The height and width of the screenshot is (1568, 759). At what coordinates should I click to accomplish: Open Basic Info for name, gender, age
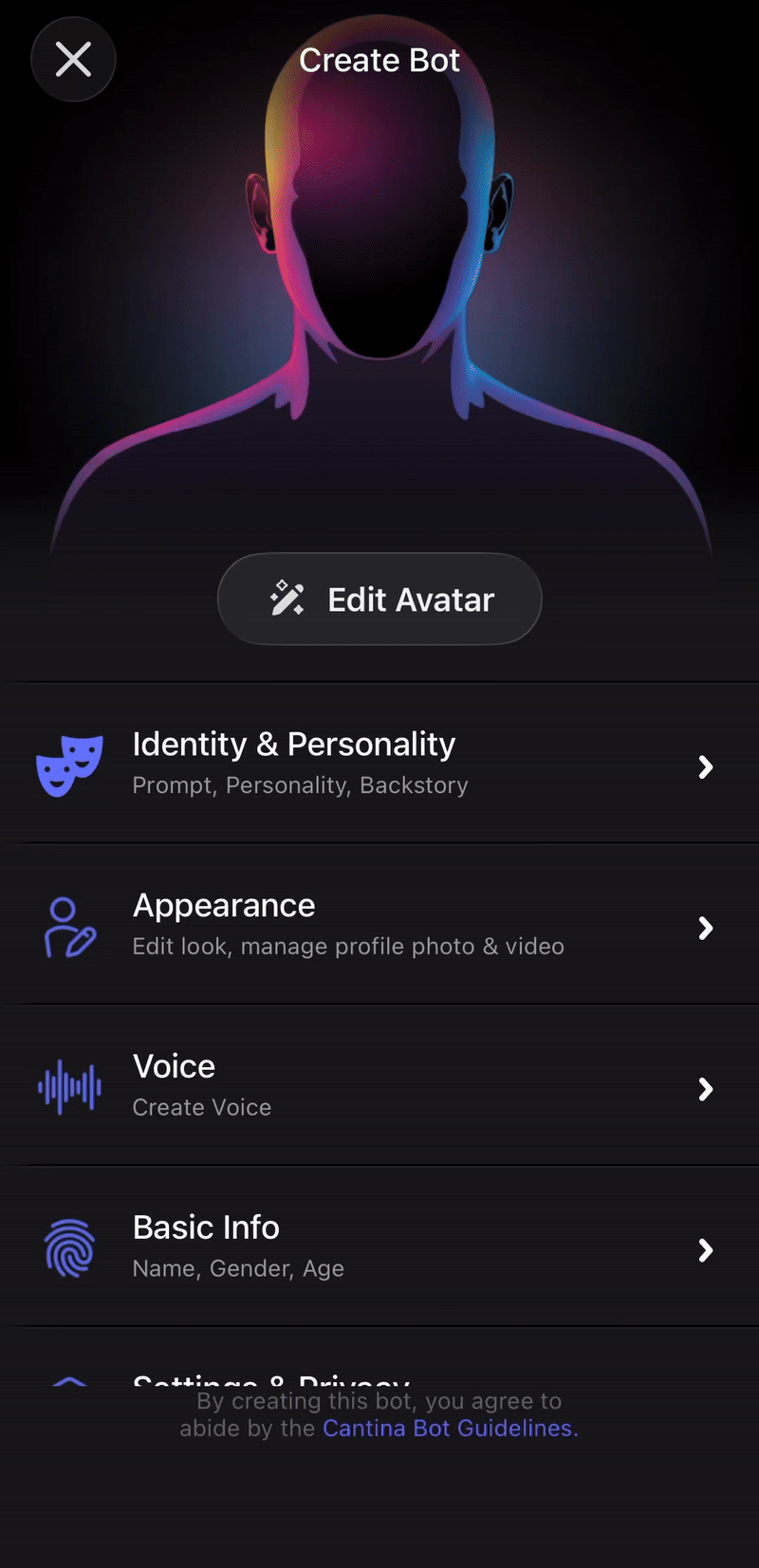pos(379,1246)
